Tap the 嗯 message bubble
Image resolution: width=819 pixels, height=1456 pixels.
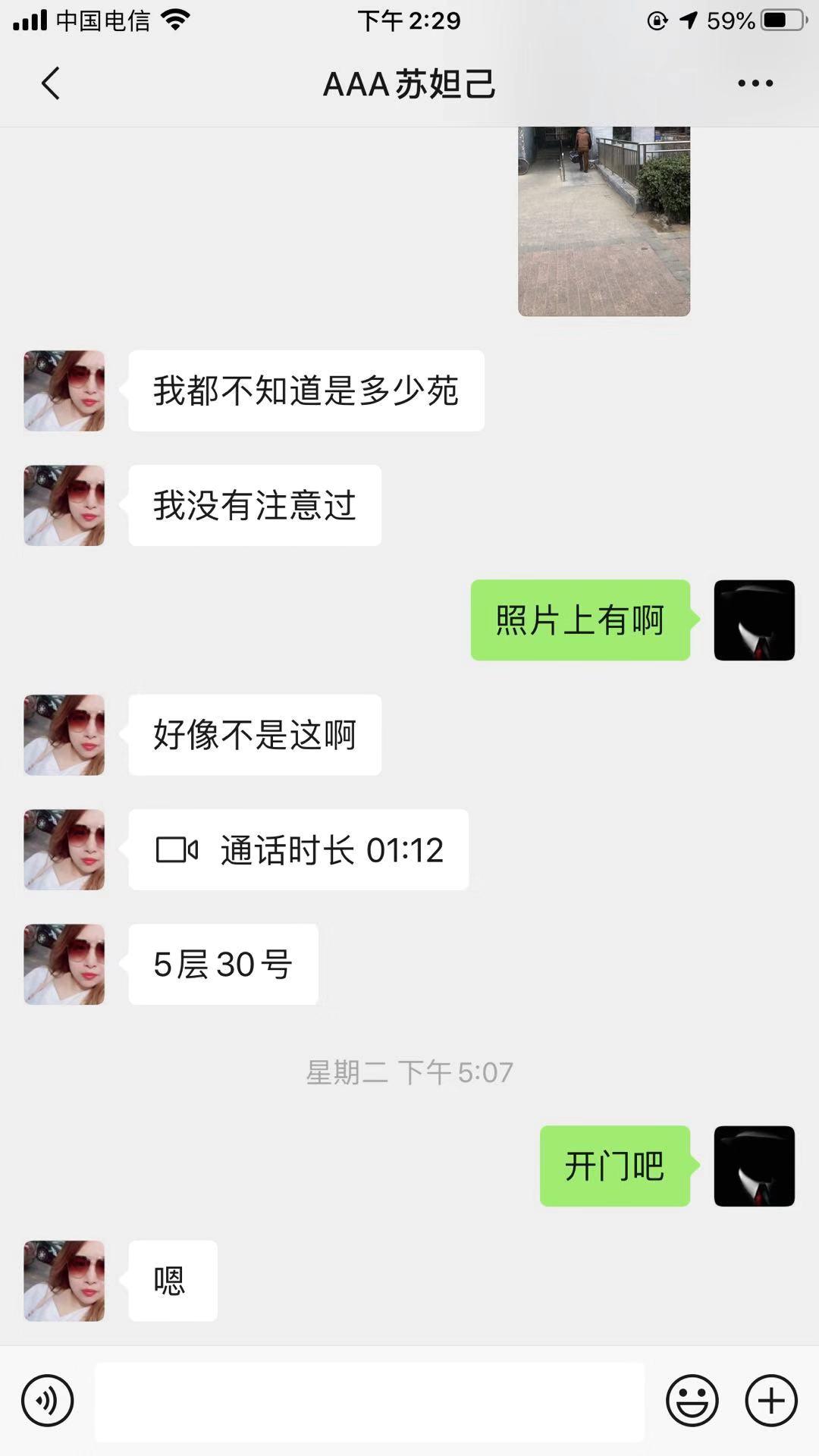pyautogui.click(x=172, y=1280)
